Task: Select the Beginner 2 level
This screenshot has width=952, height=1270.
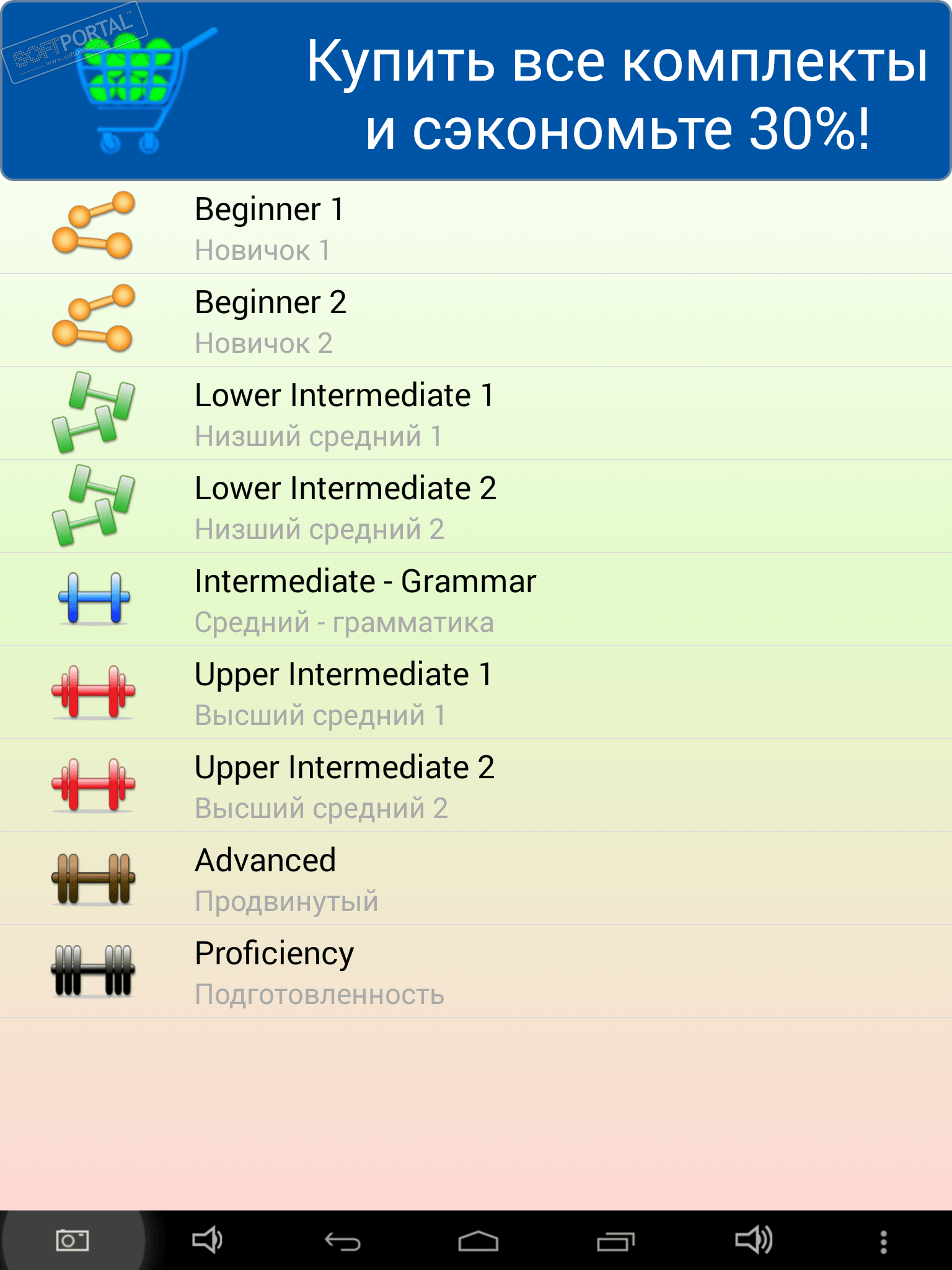Action: 476,321
